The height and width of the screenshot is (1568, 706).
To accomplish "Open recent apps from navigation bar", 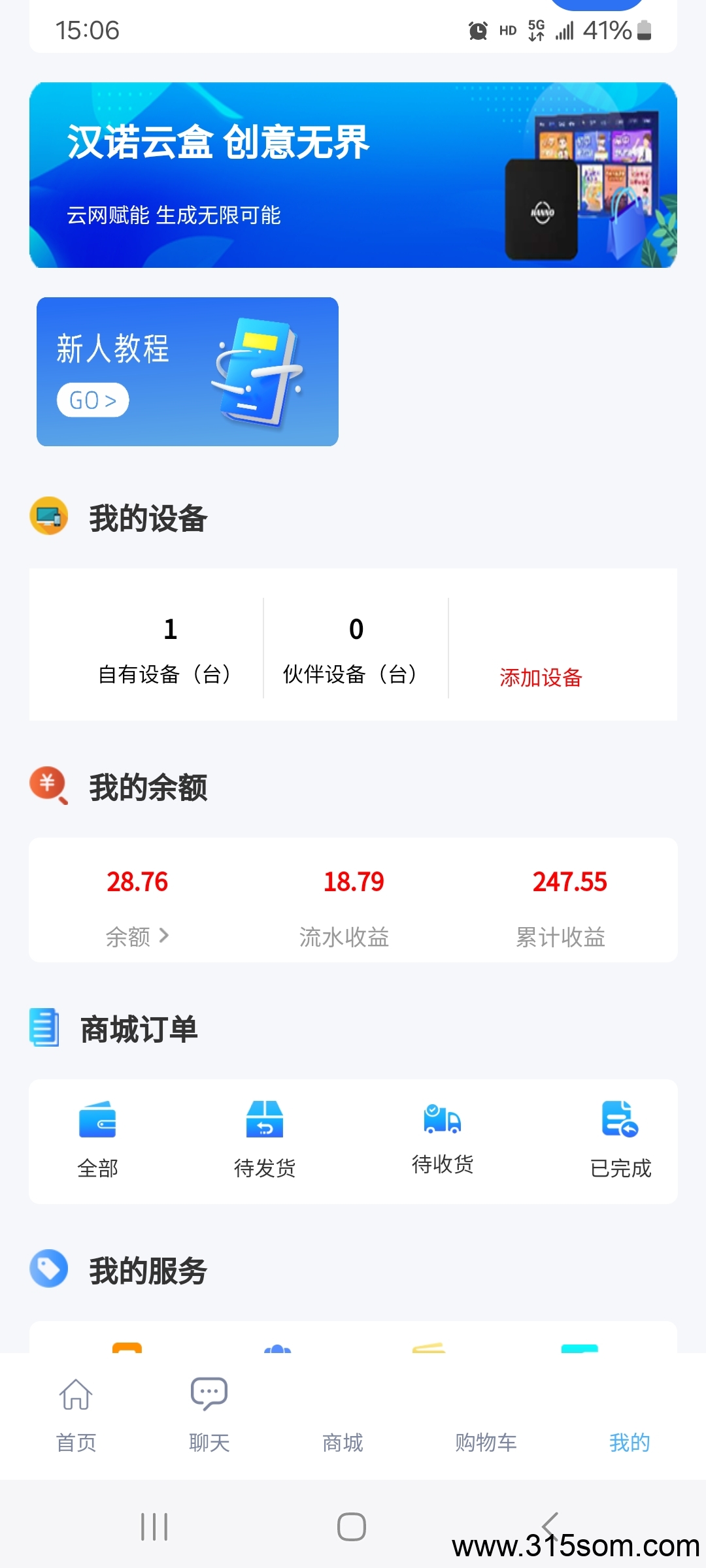I will pos(154,1526).
